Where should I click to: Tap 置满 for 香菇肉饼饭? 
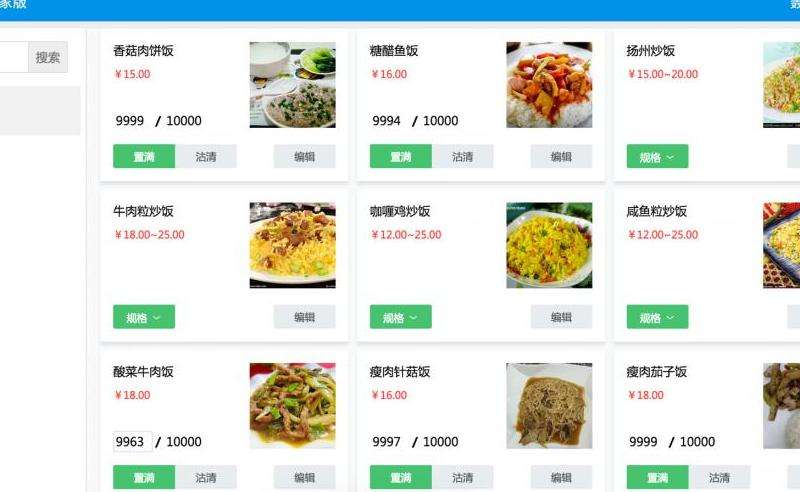pos(144,156)
